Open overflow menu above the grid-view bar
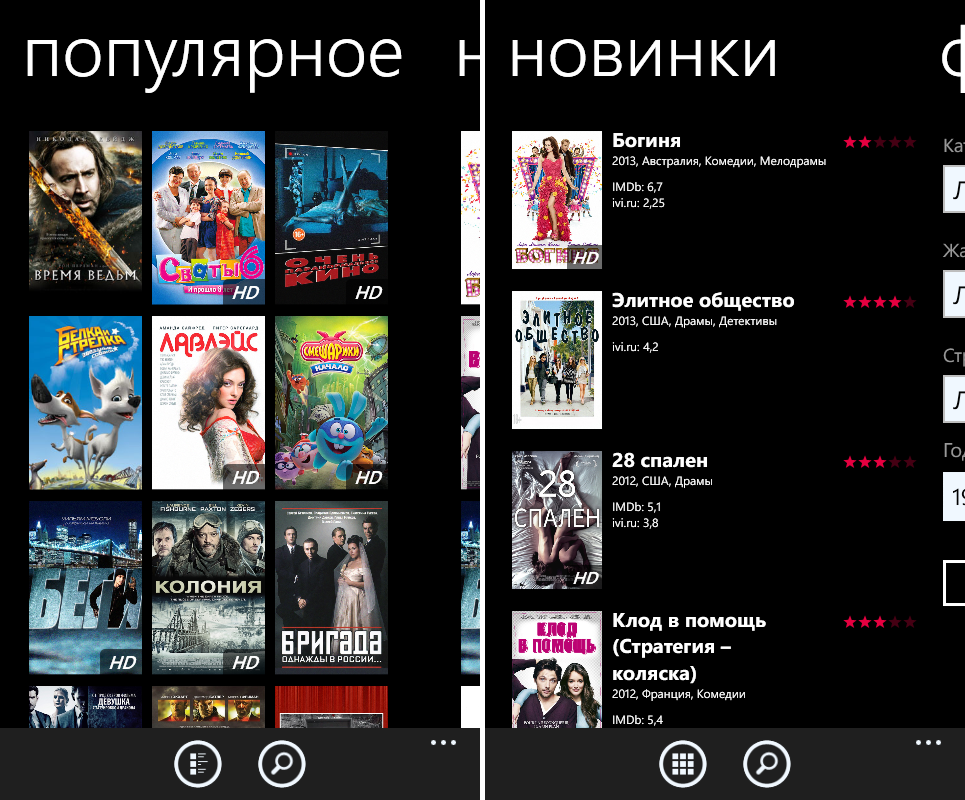Screen dimensions: 965x800 click(x=928, y=743)
